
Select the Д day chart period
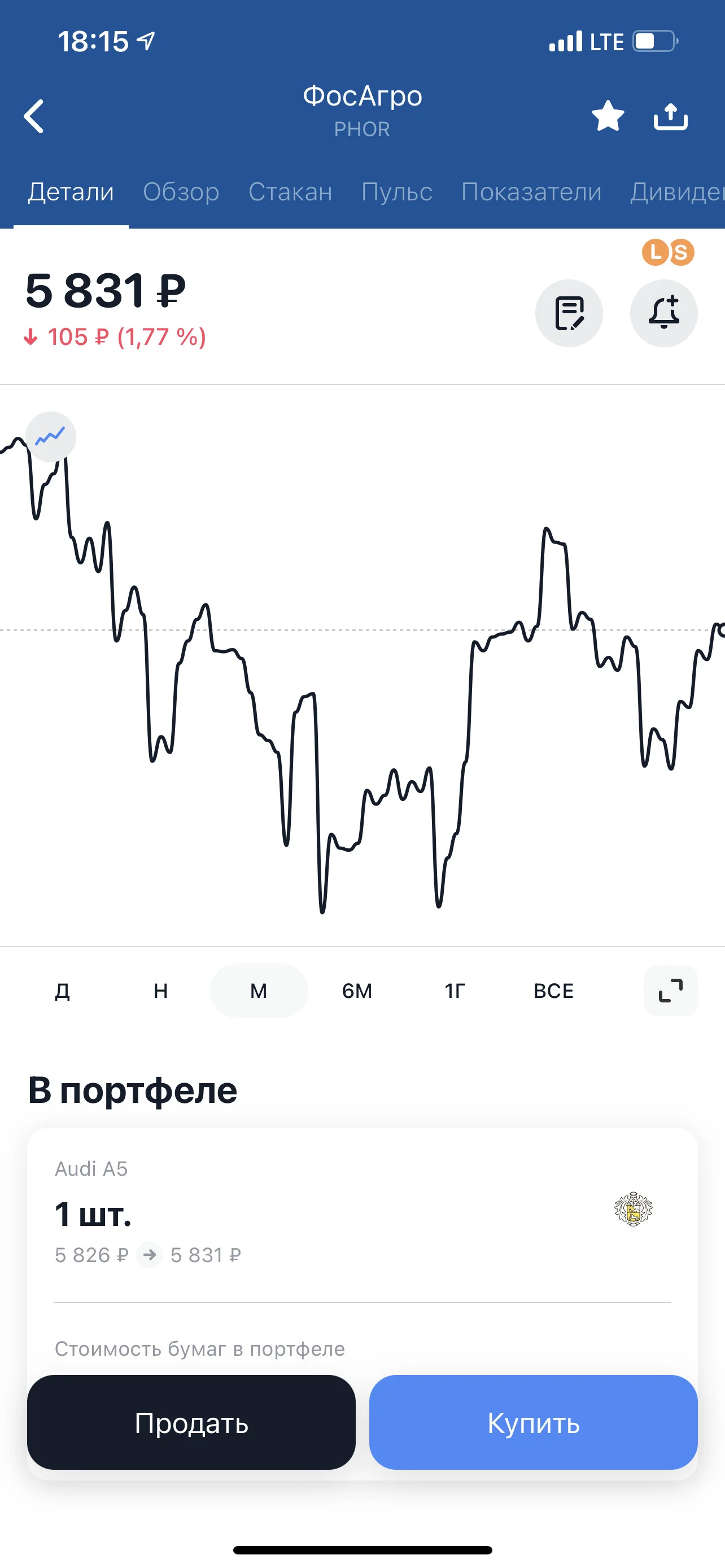coord(63,991)
